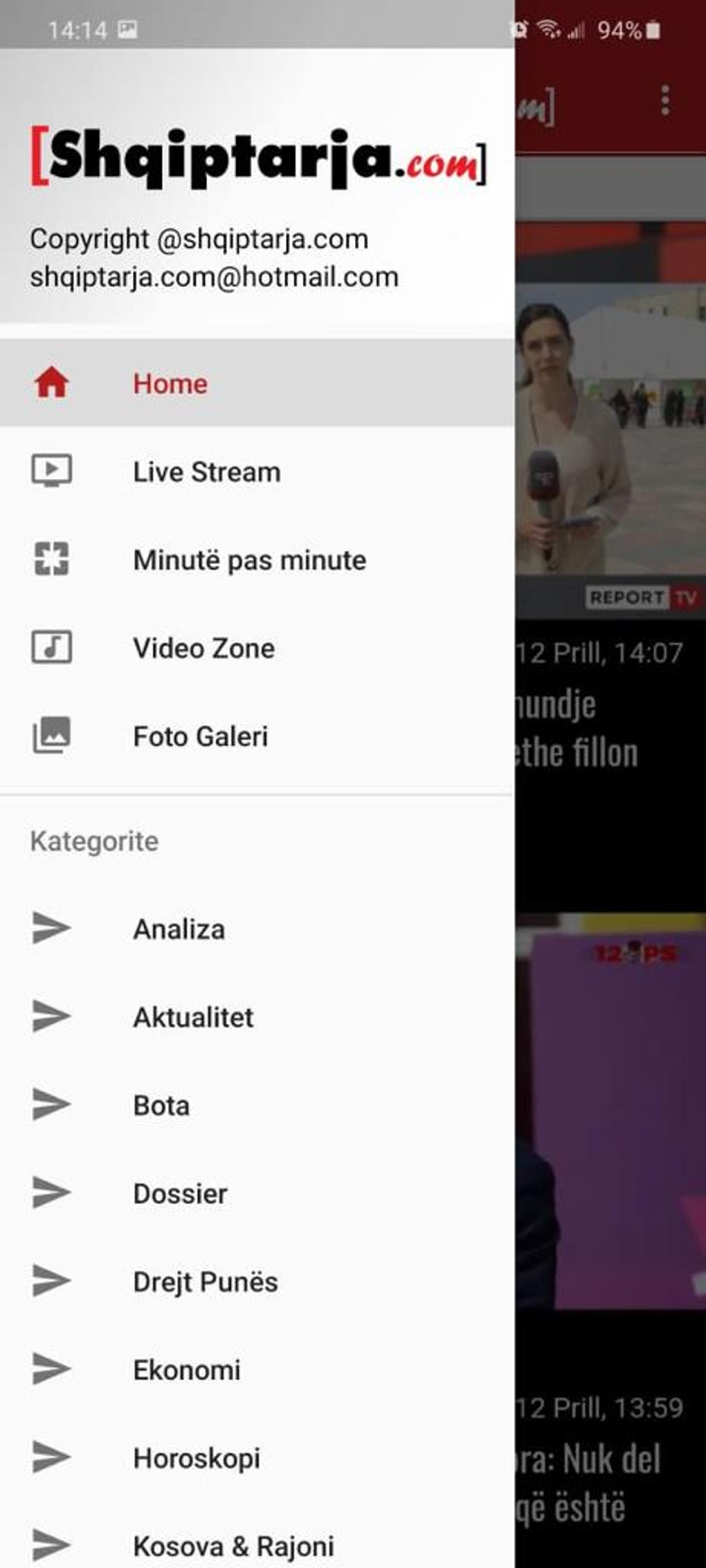
Task: Open the Dossier category
Action: pyautogui.click(x=180, y=1193)
